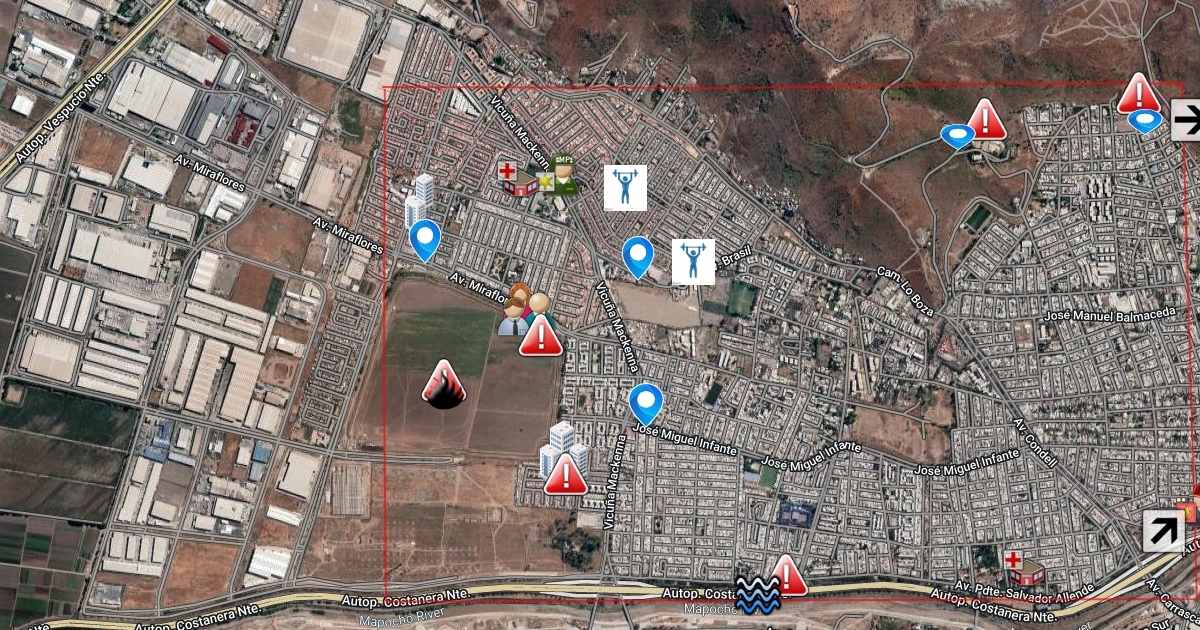Image resolution: width=1200 pixels, height=630 pixels.
Task: Open the green soldier marker
Action: [x=560, y=176]
